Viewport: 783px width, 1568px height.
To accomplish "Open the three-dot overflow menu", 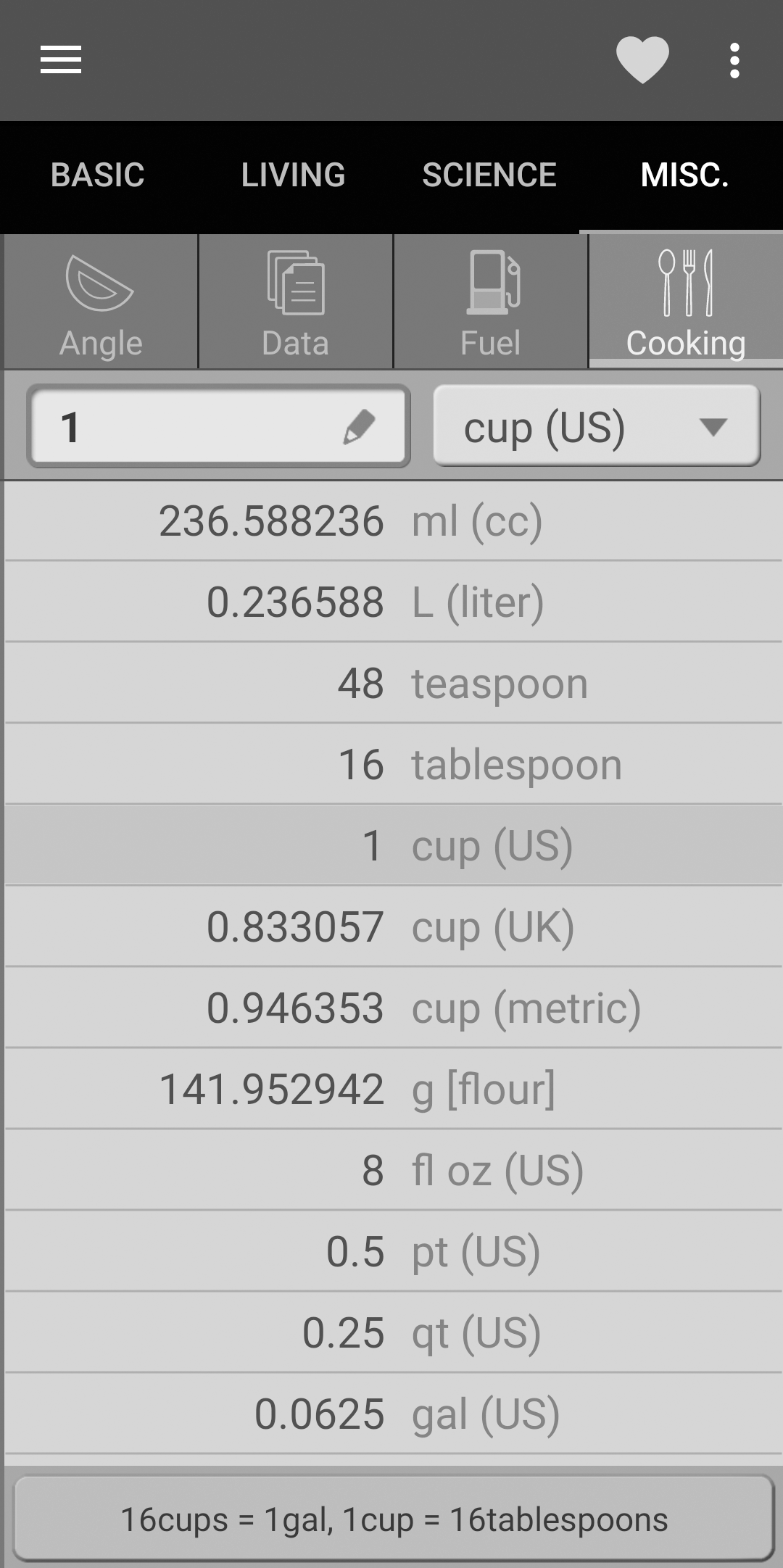I will pos(734,60).
